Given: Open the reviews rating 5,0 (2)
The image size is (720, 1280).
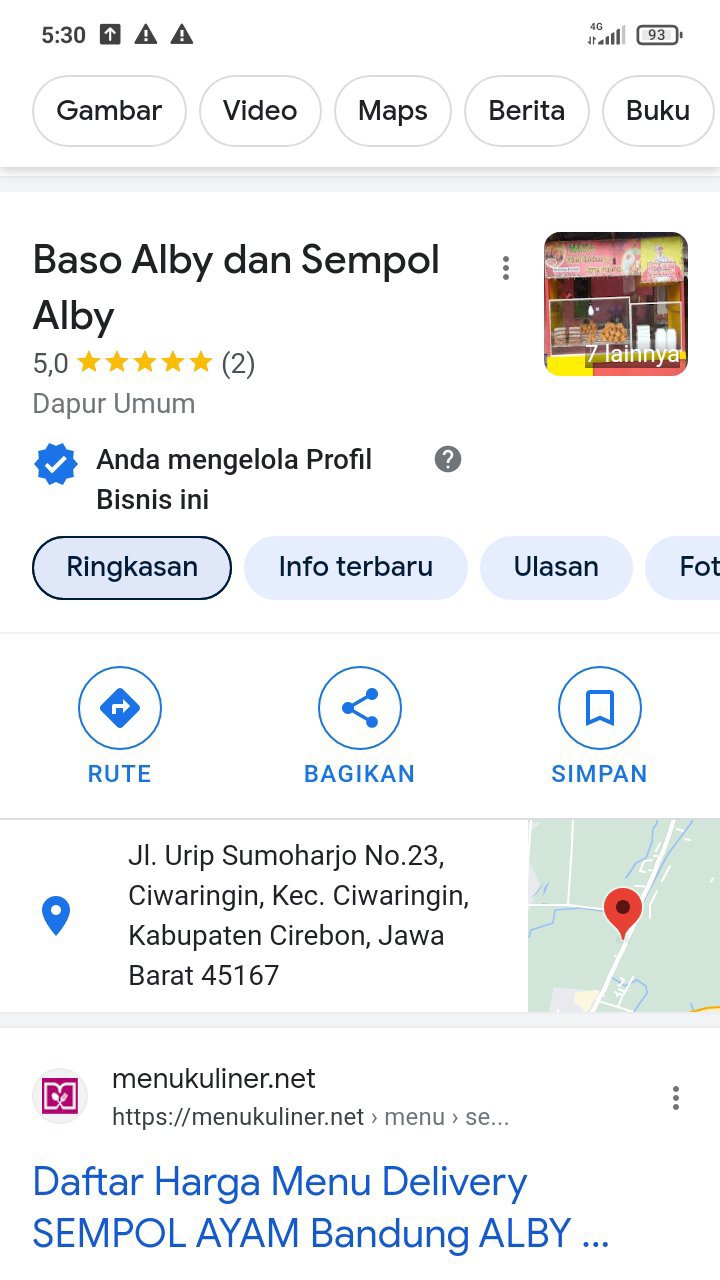Looking at the screenshot, I should (x=144, y=362).
